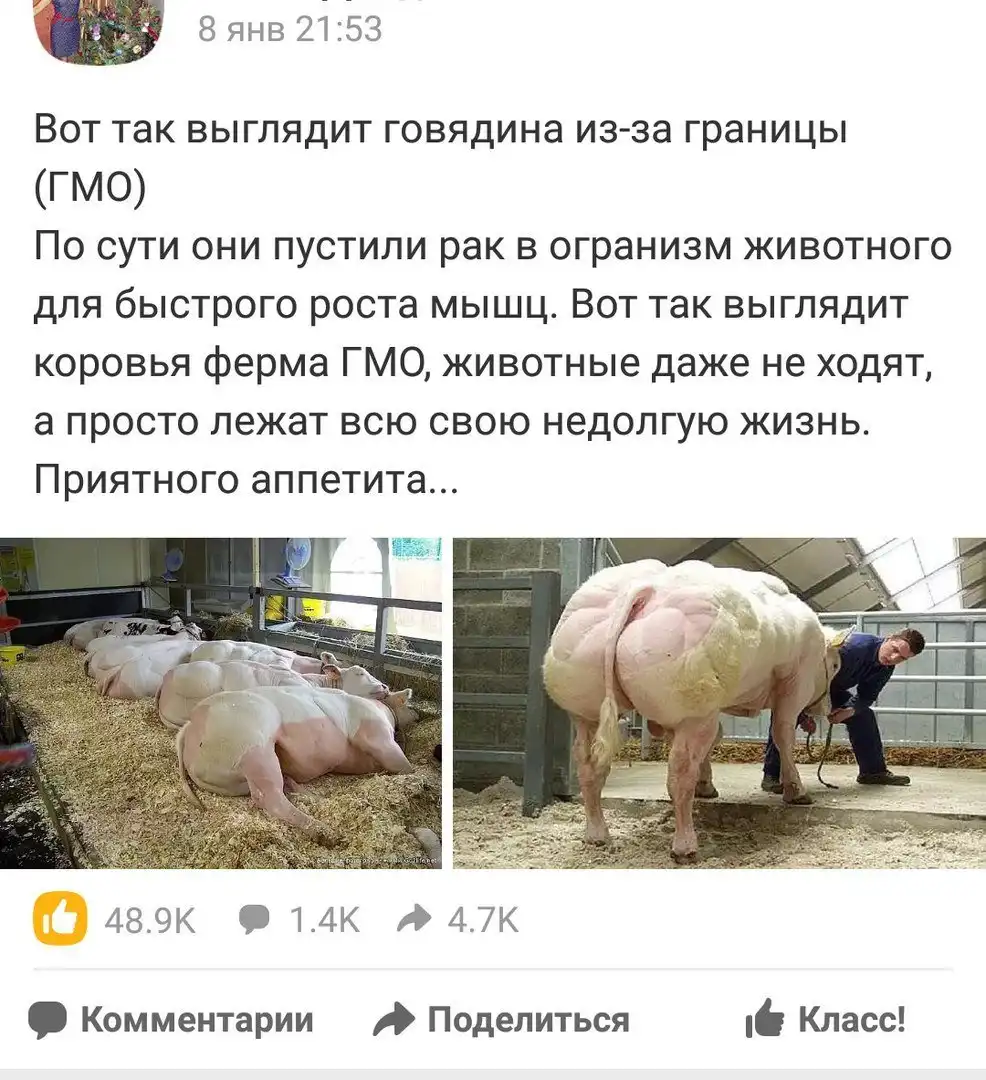Share the post with Поделиться
This screenshot has height=1080, width=986.
tap(501, 1020)
